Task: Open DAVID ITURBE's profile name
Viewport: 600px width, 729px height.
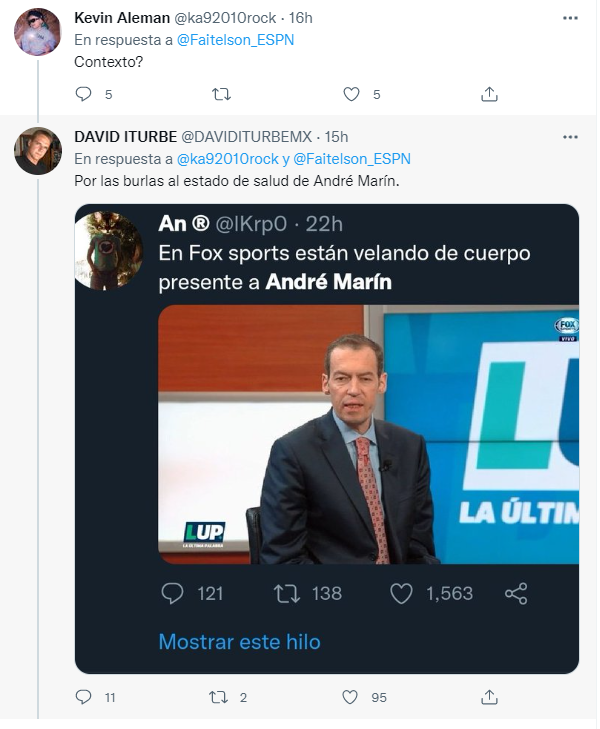Action: pos(122,136)
